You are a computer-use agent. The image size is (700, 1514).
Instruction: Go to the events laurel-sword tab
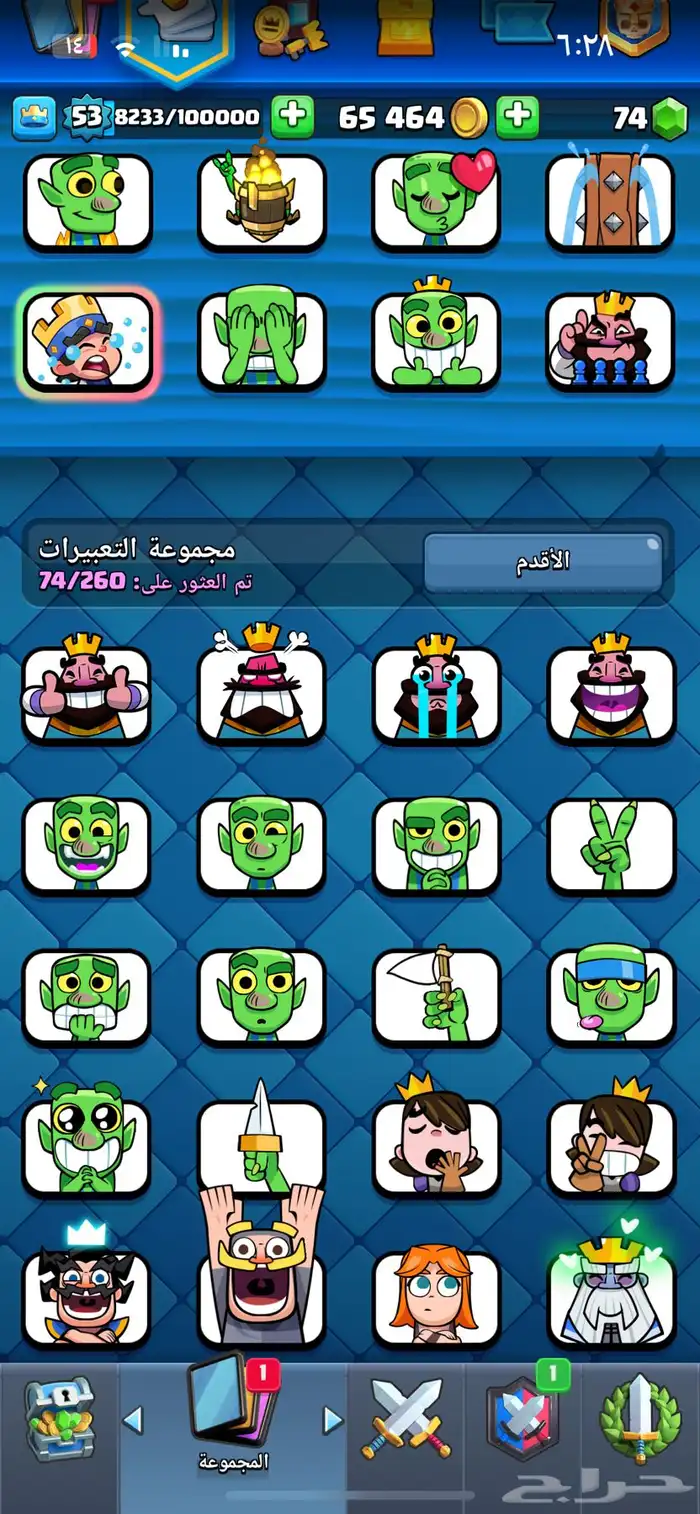(639, 1419)
